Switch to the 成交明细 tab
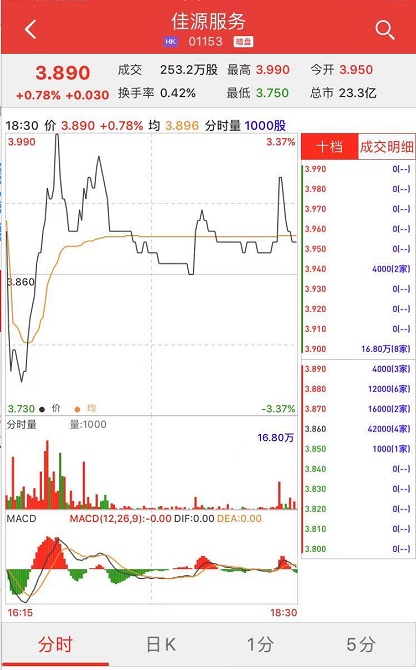Screen dimensions: 416x670 [387, 147]
